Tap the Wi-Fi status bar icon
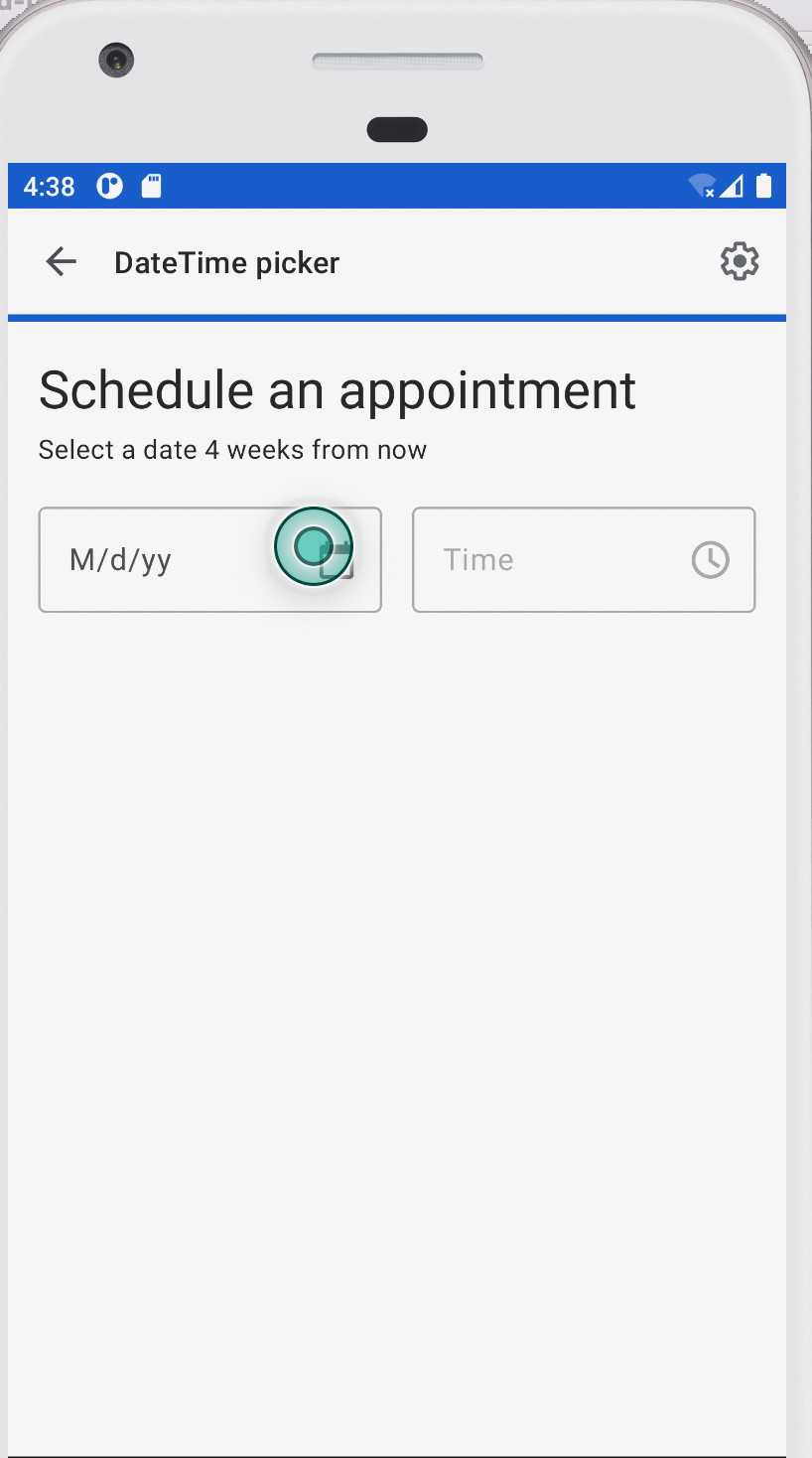This screenshot has height=1458, width=812. [702, 185]
